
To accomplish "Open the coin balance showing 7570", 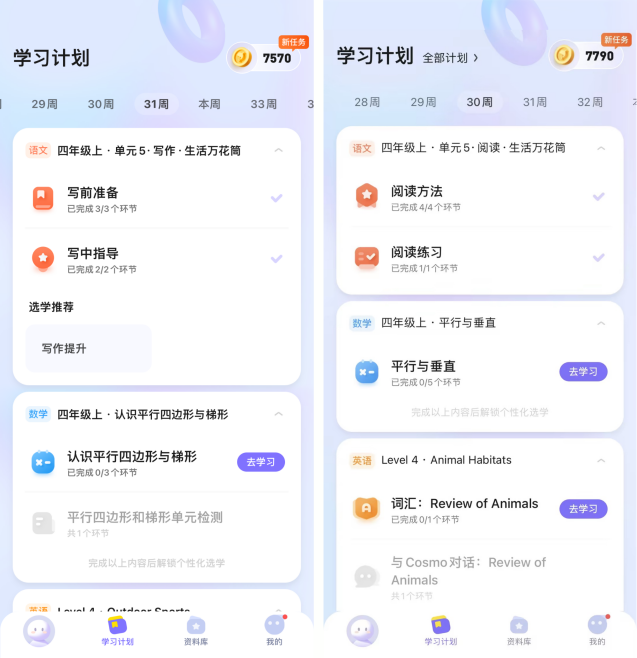I will (266, 58).
